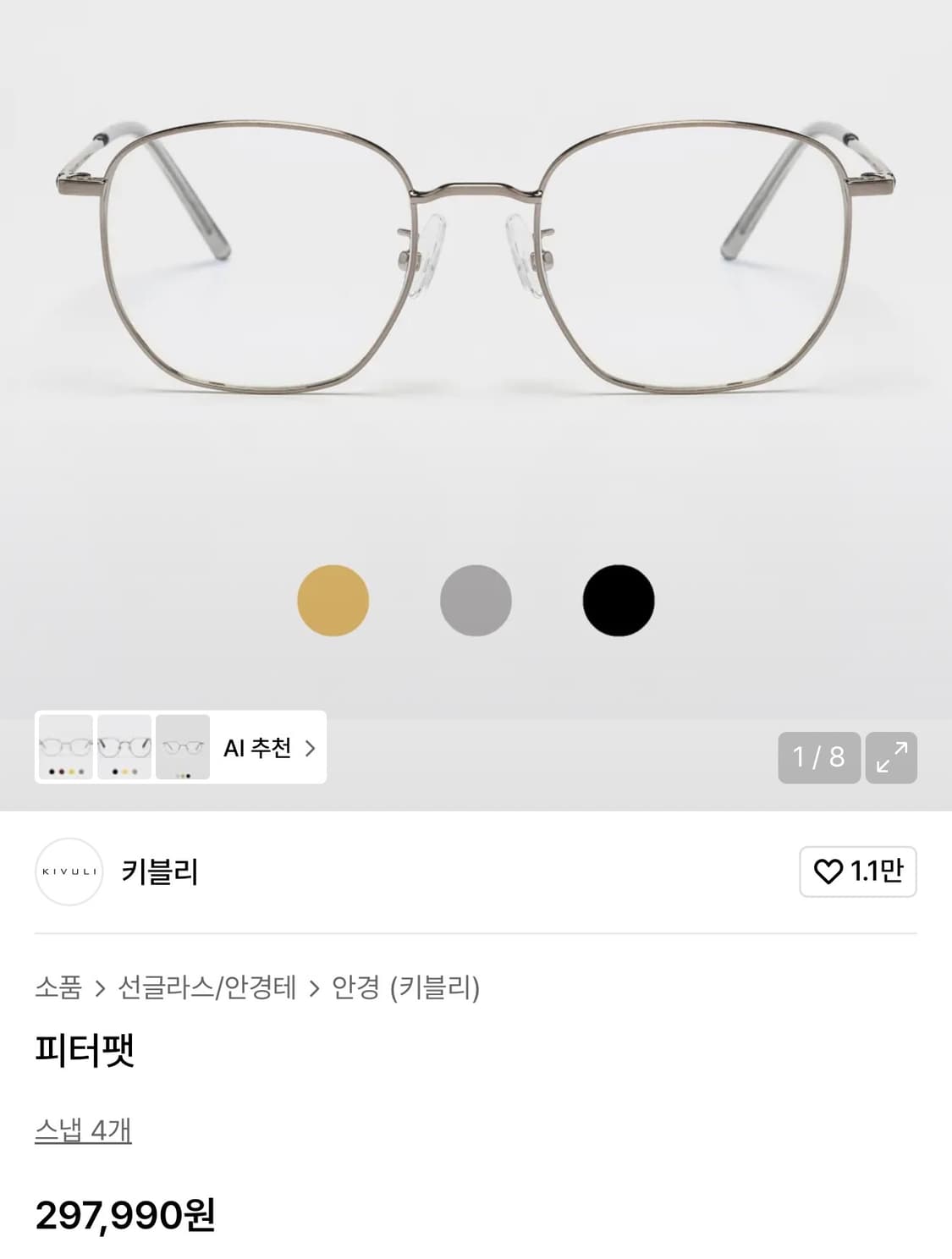952x1259 pixels.
Task: Select the black color swatch
Action: click(x=619, y=600)
